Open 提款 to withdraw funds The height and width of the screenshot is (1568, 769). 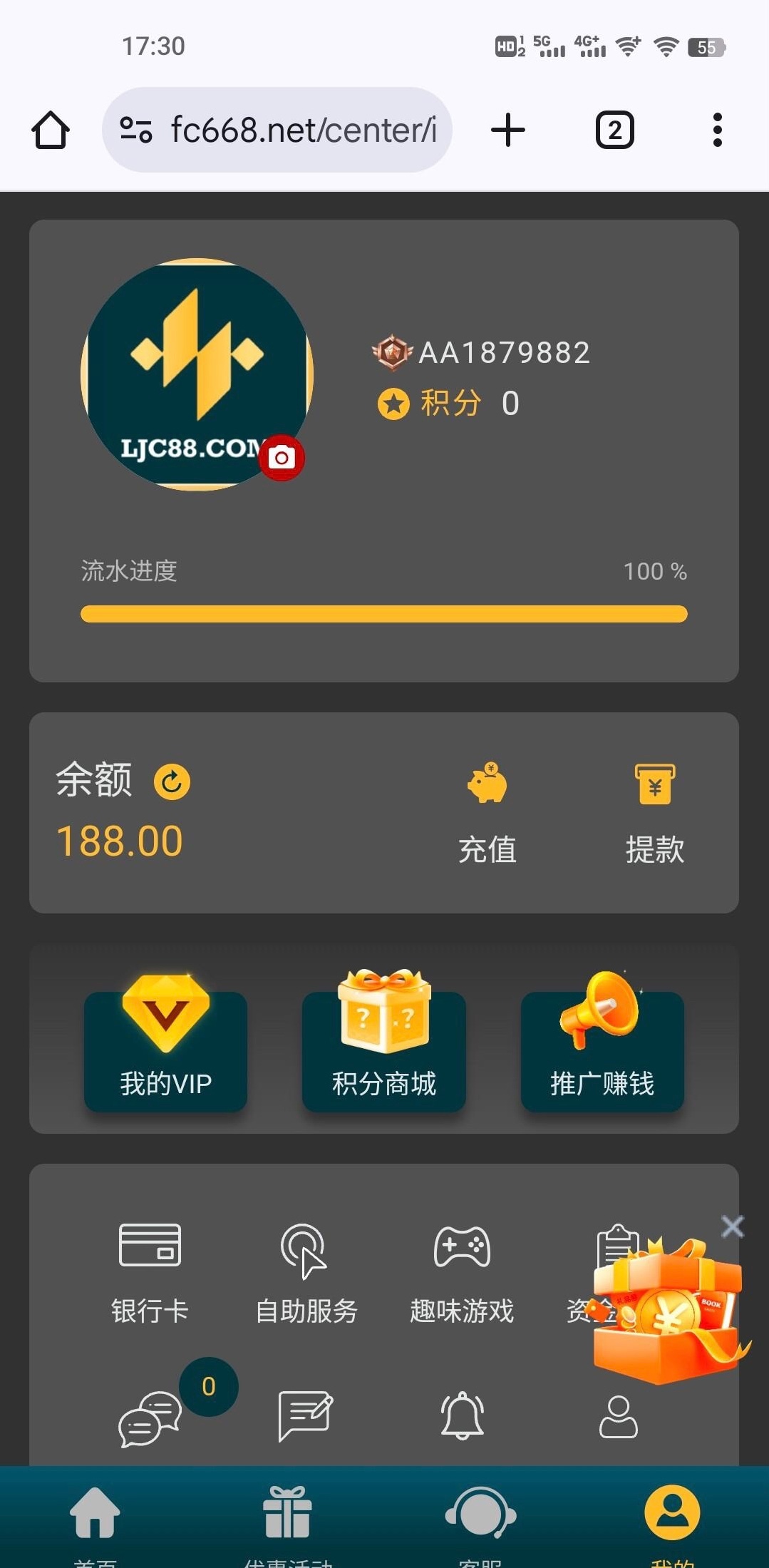pyautogui.click(x=655, y=813)
